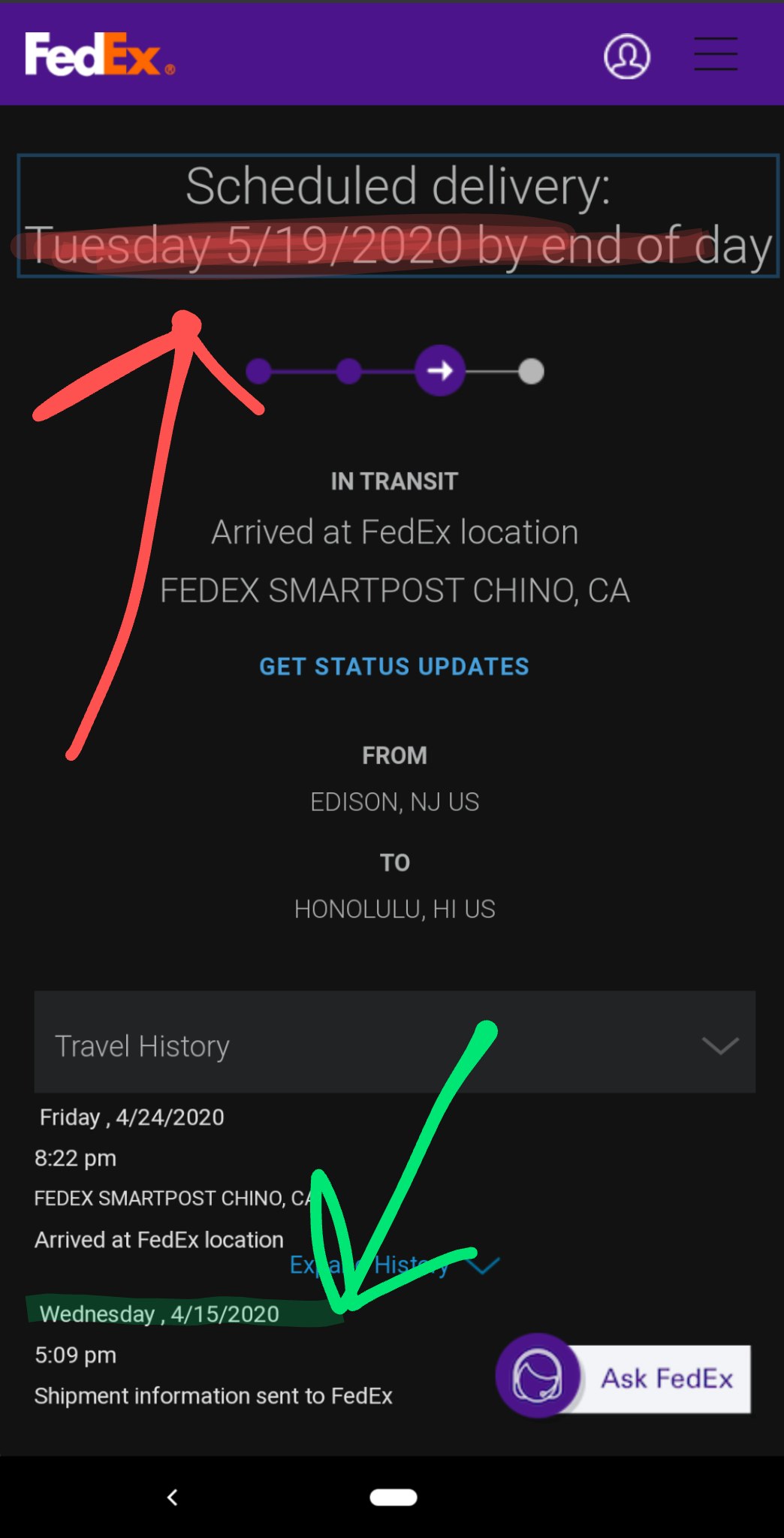Open the Ask FedEx chat assistant
Viewport: 784px width, 1538px height.
click(625, 1377)
